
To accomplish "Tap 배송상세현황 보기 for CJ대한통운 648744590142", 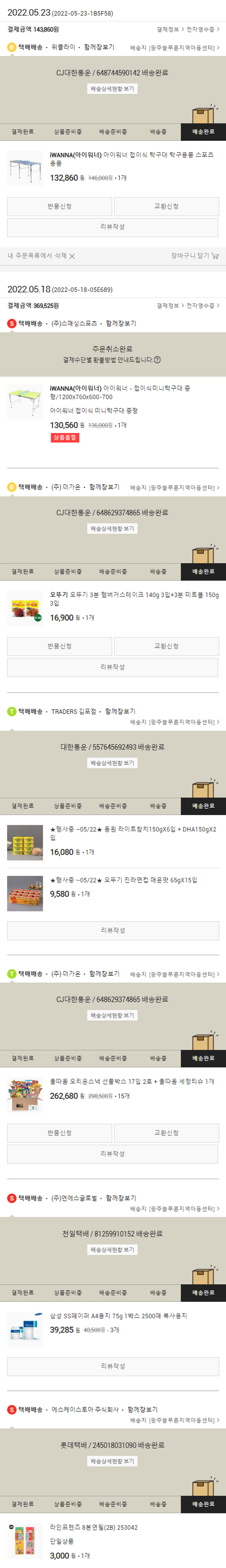I will coord(112,89).
